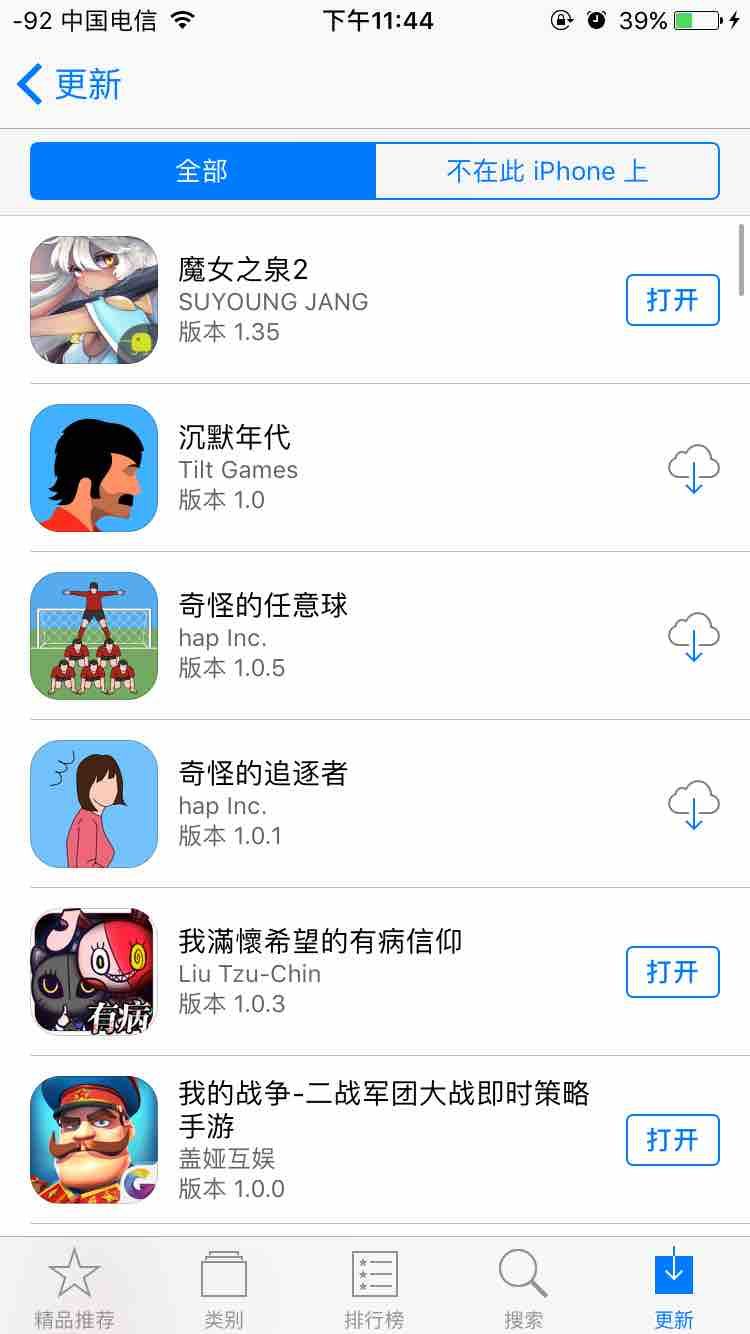The height and width of the screenshot is (1334, 750).
Task: Tap the 排行榜 rankings icon
Action: [x=373, y=1285]
